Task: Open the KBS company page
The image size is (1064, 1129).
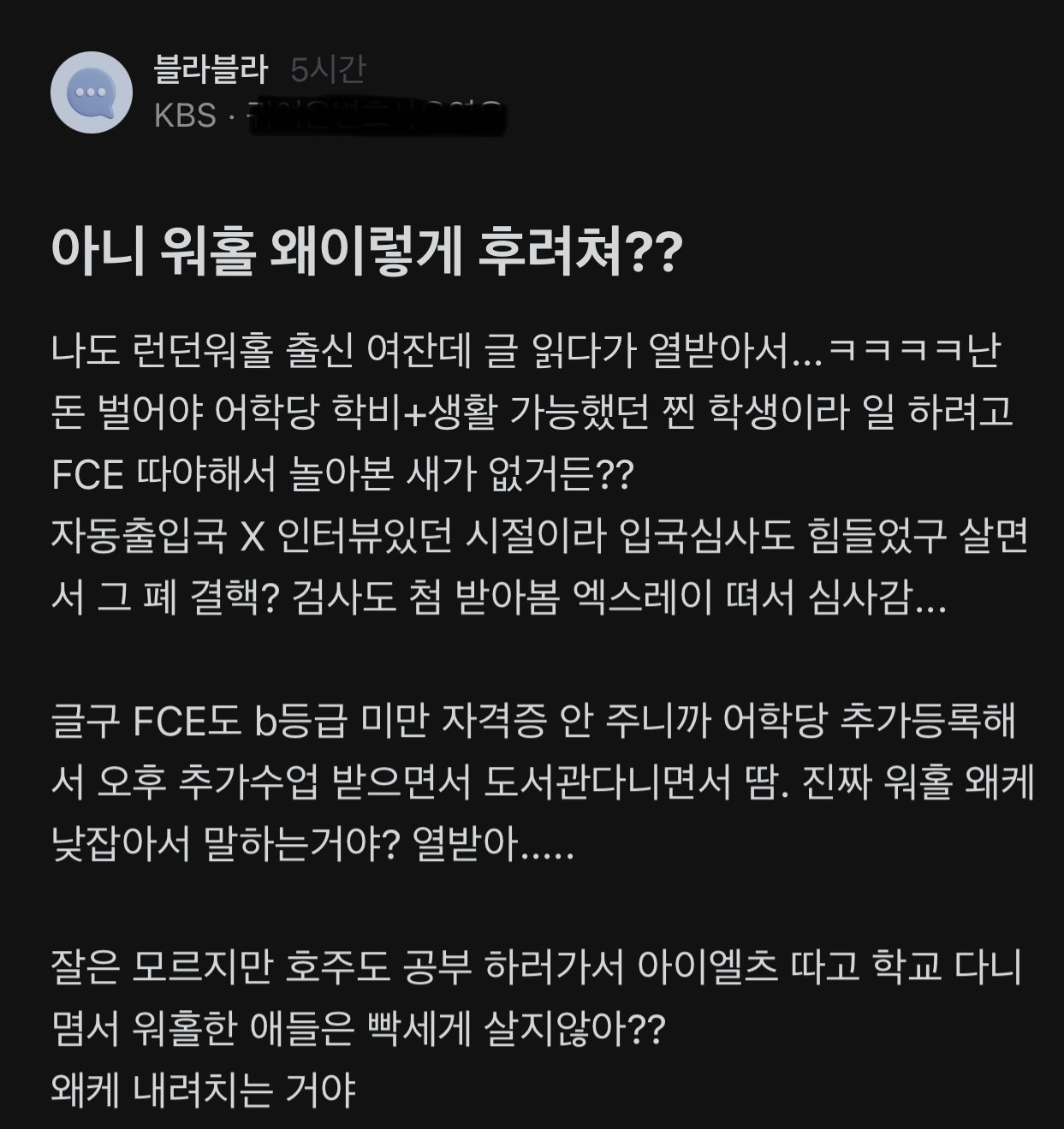Action: (185, 114)
